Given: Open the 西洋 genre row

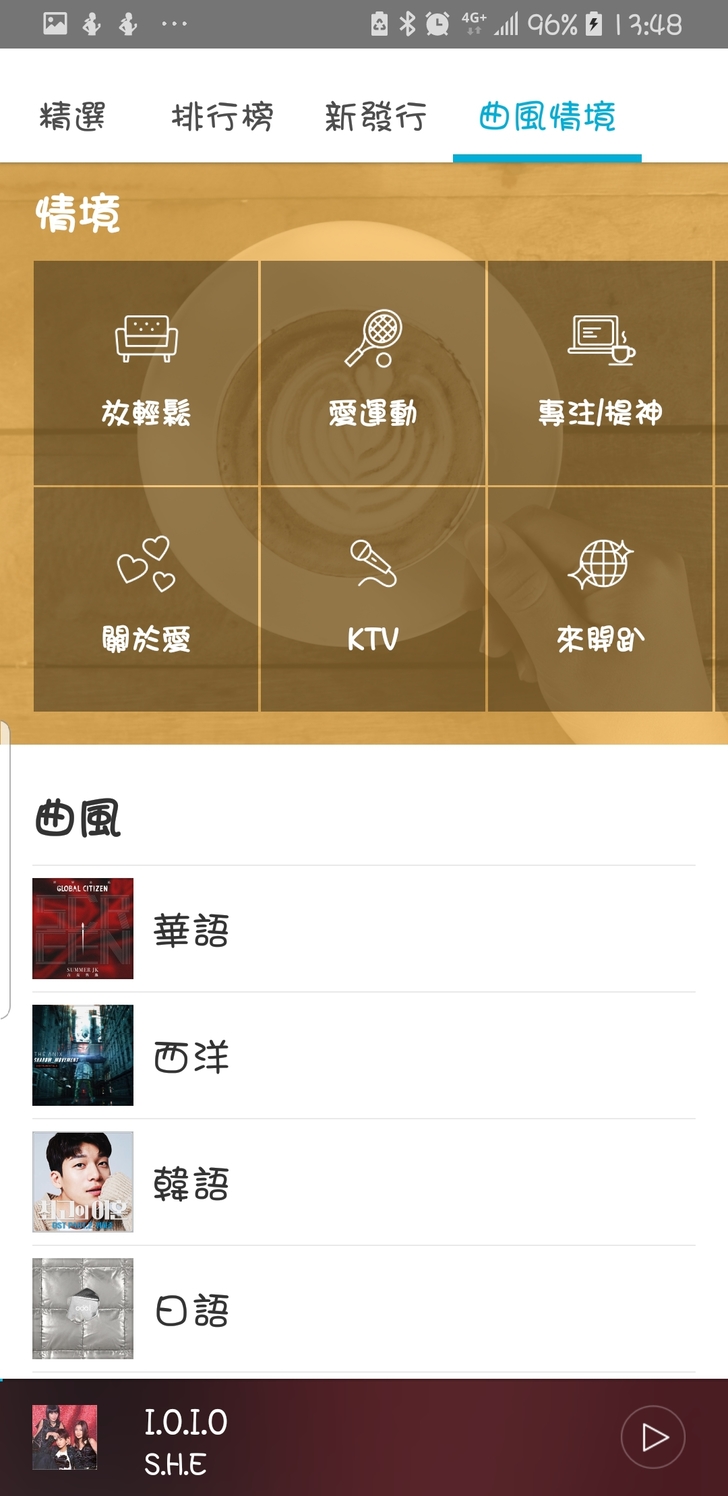Looking at the screenshot, I should pos(364,1055).
